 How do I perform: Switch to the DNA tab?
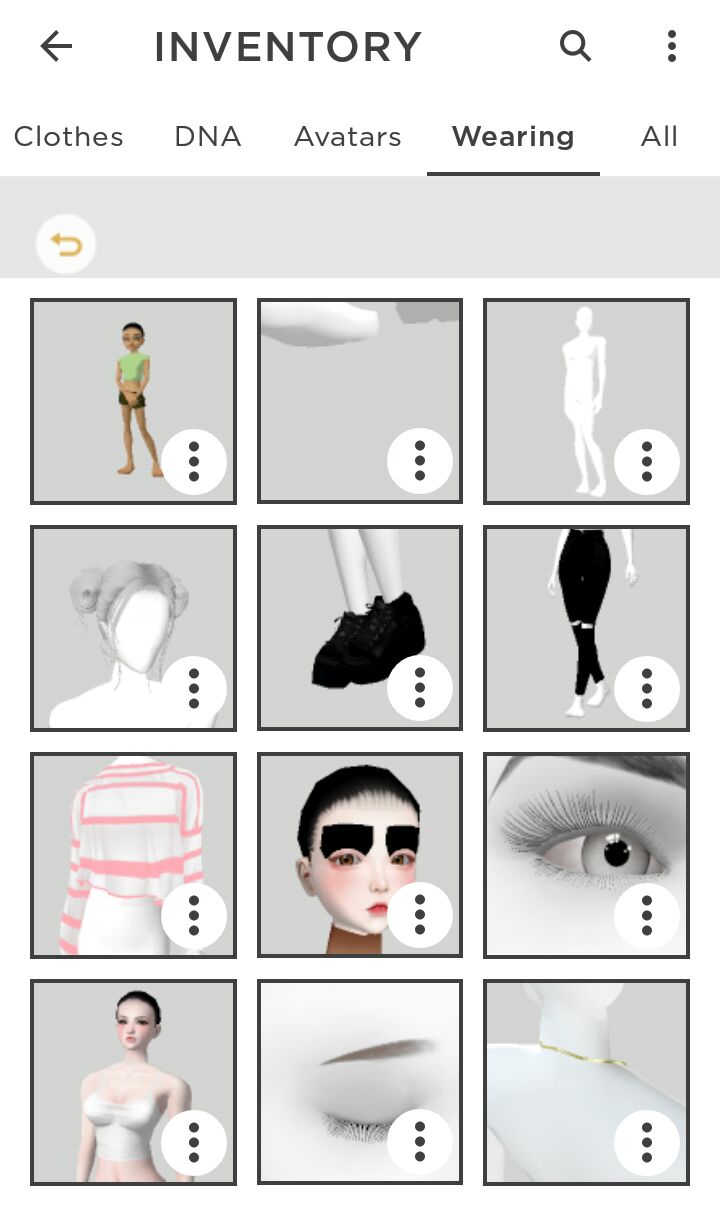click(x=207, y=137)
